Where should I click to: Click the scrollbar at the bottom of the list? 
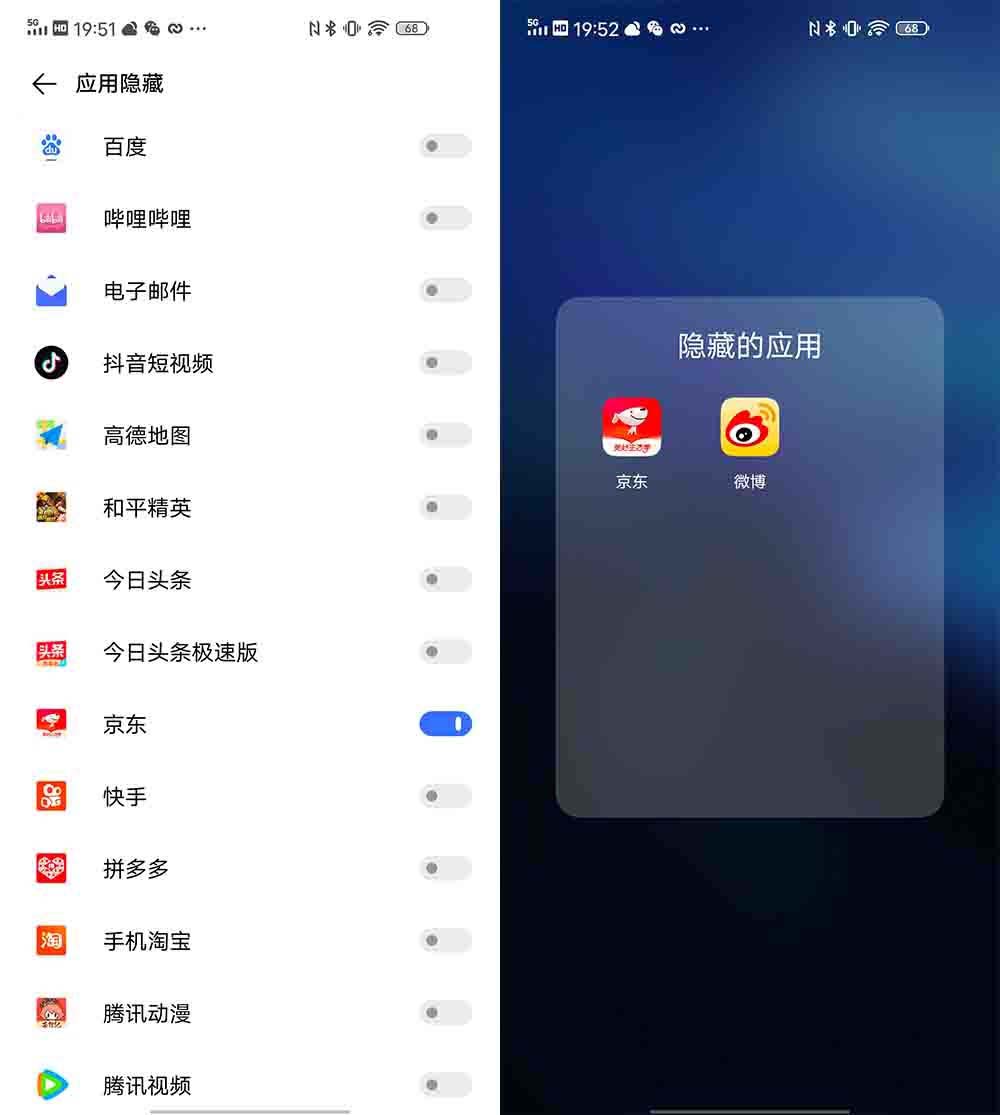point(249,1111)
